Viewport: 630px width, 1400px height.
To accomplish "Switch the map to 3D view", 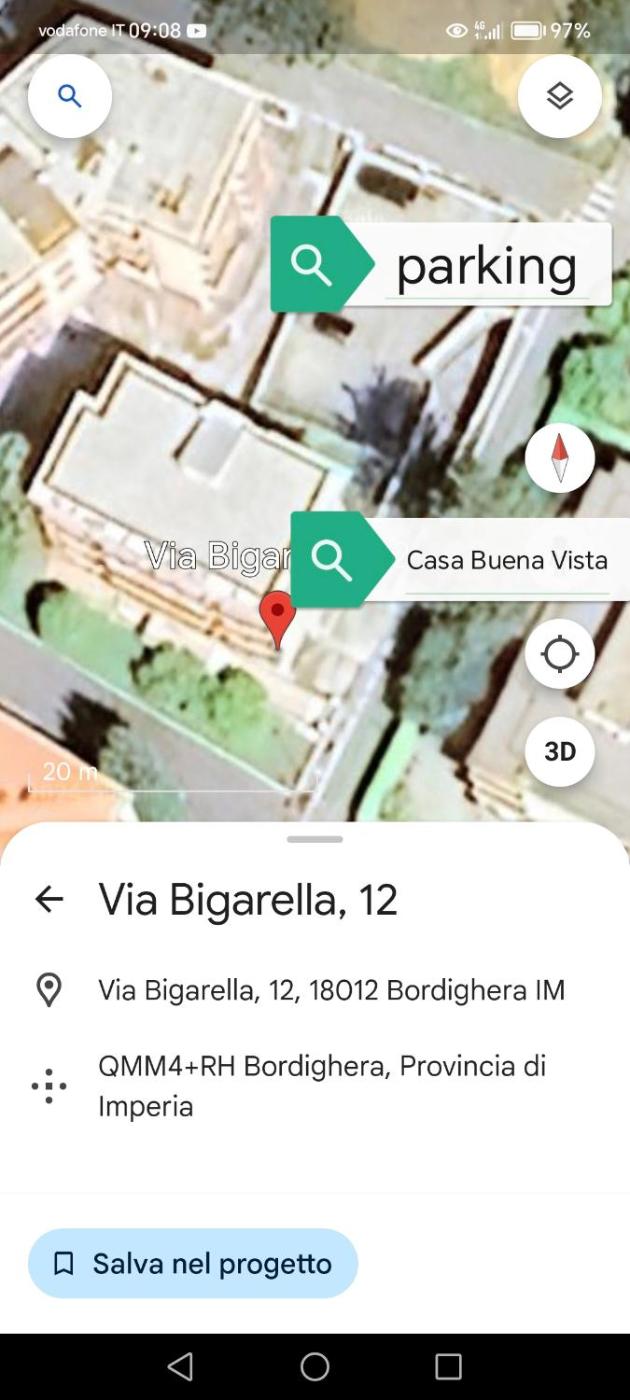I will (x=559, y=751).
